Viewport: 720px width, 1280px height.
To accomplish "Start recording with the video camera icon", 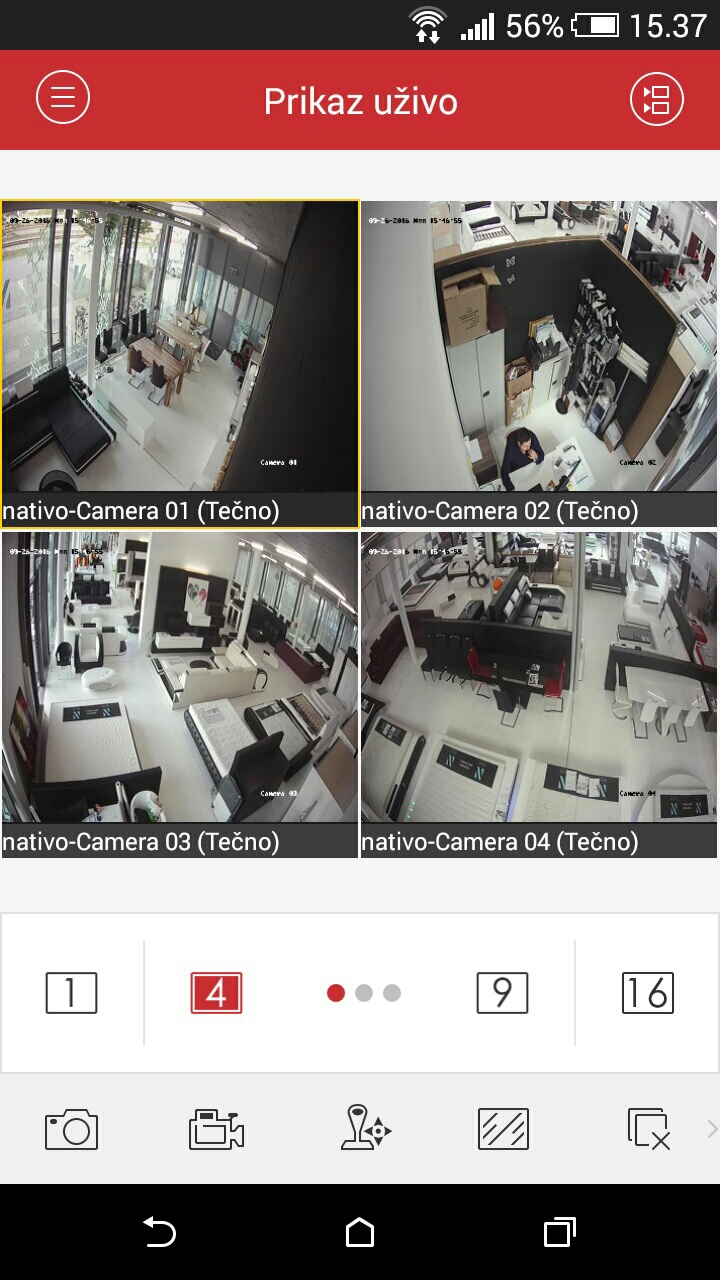I will coord(216,1130).
